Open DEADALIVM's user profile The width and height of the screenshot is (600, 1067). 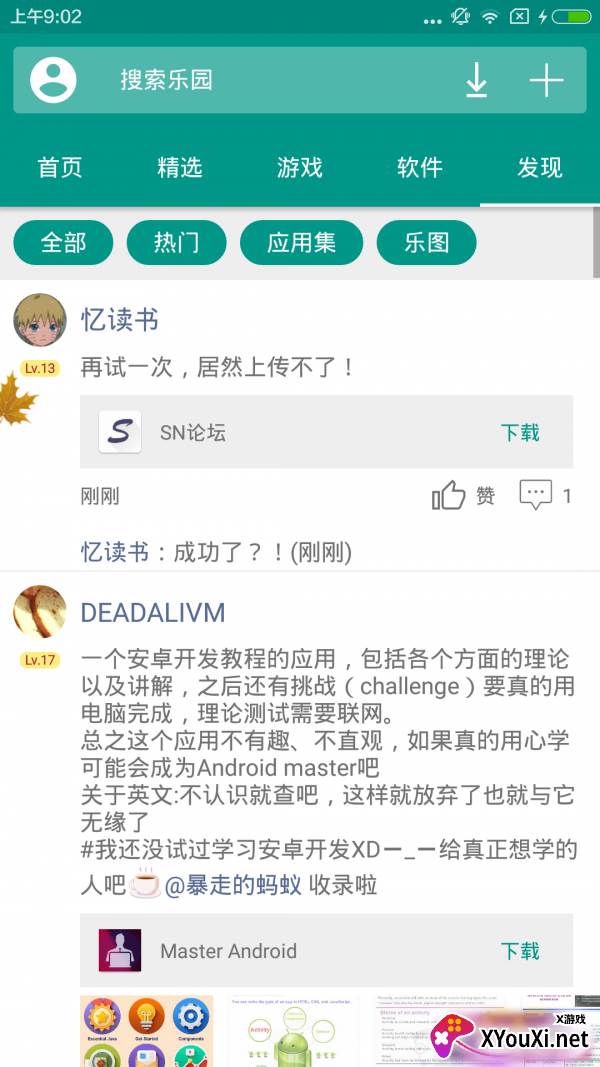[152, 612]
